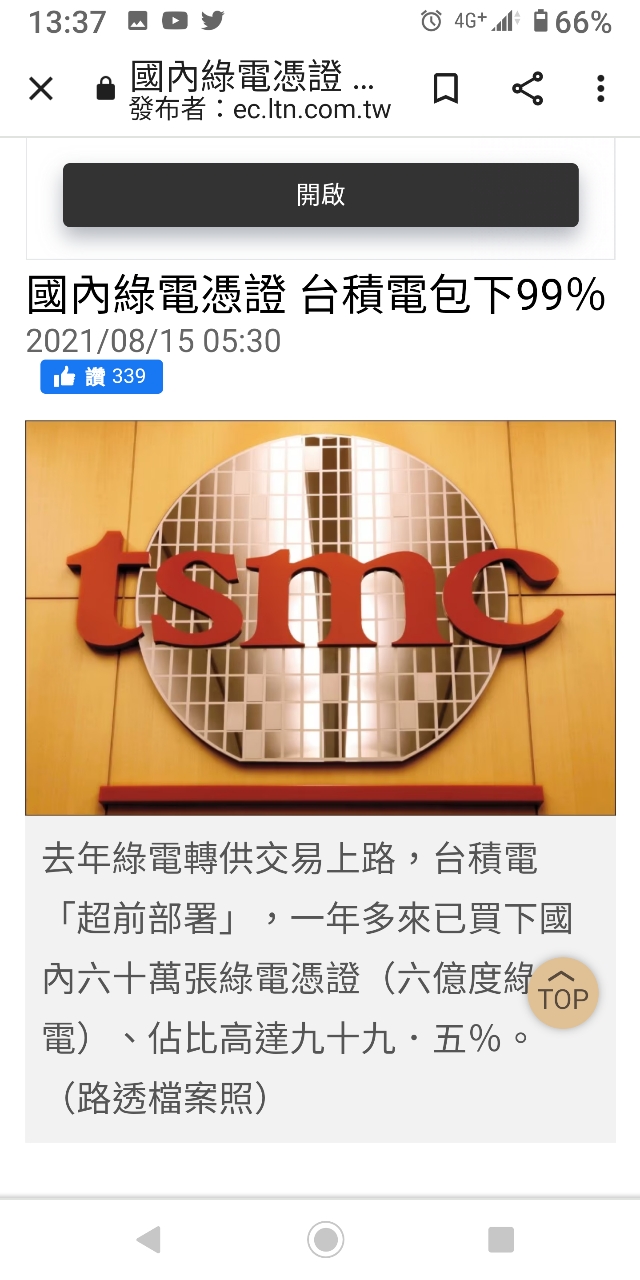Like the article with Facebook 讚 button
This screenshot has height=1280, width=640.
click(x=101, y=377)
